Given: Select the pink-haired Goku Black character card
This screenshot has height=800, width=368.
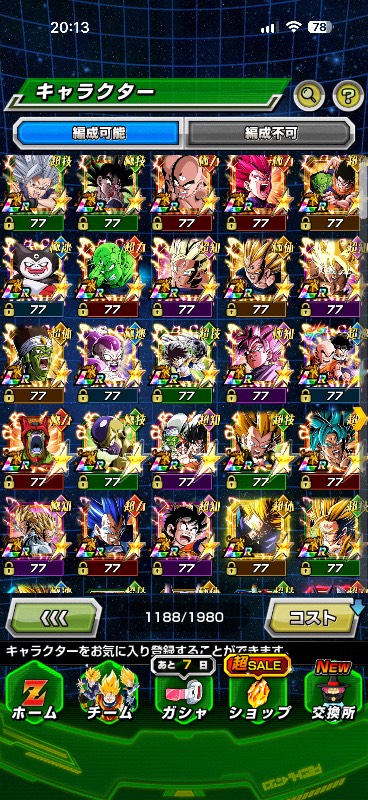Looking at the screenshot, I should pyautogui.click(x=258, y=364).
